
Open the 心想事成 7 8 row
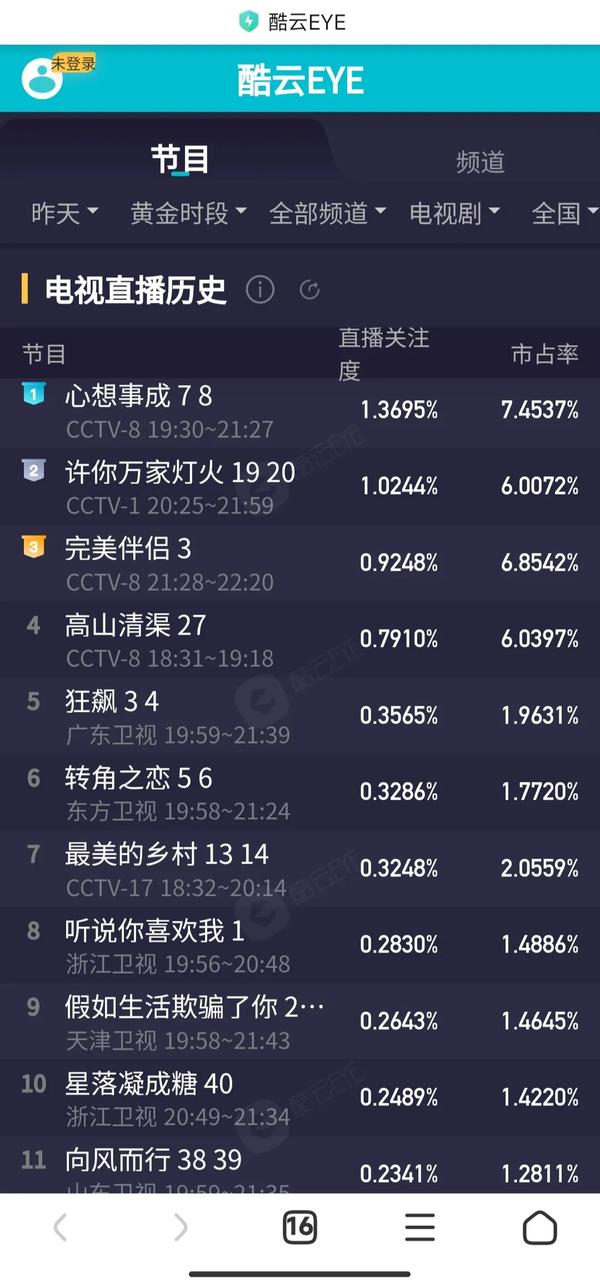[300, 409]
